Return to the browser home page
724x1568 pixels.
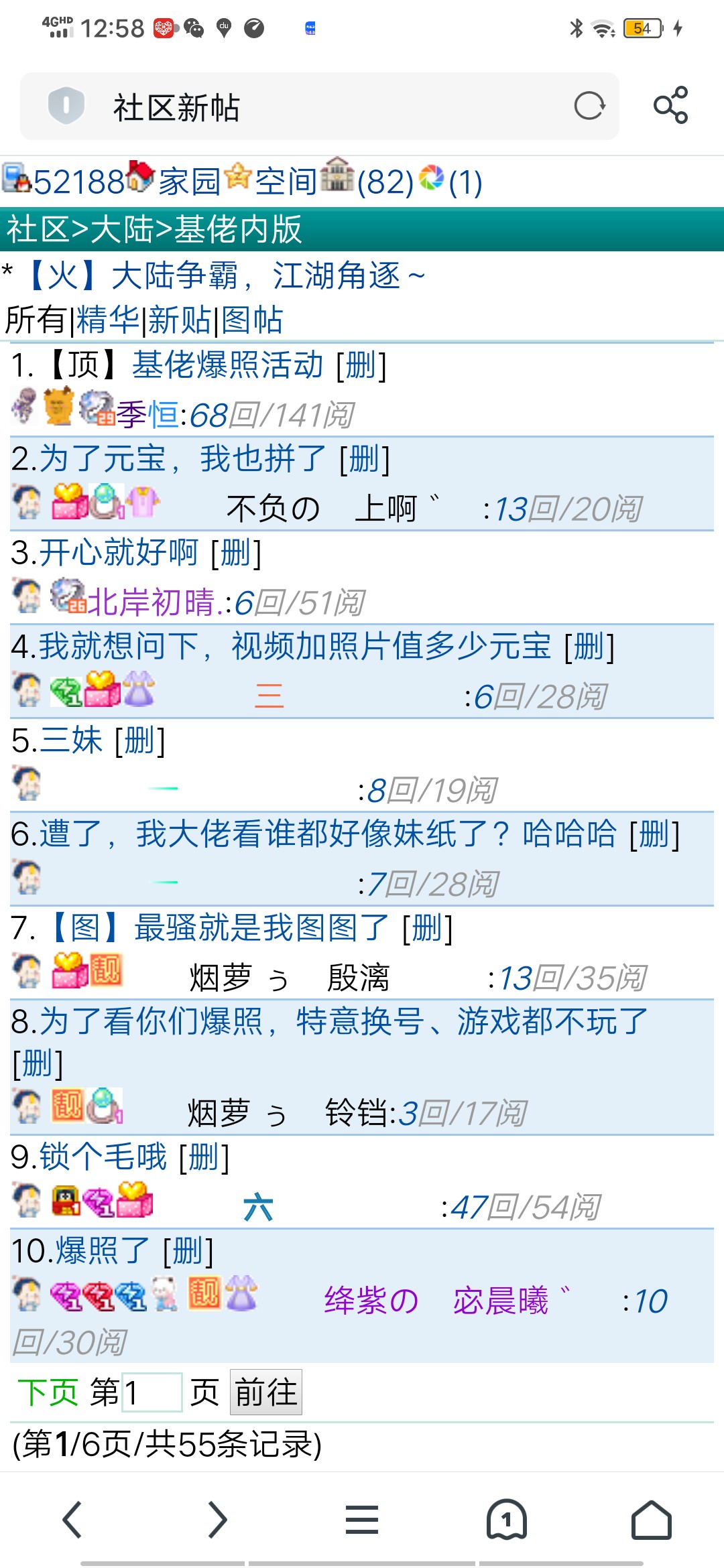click(x=651, y=1519)
